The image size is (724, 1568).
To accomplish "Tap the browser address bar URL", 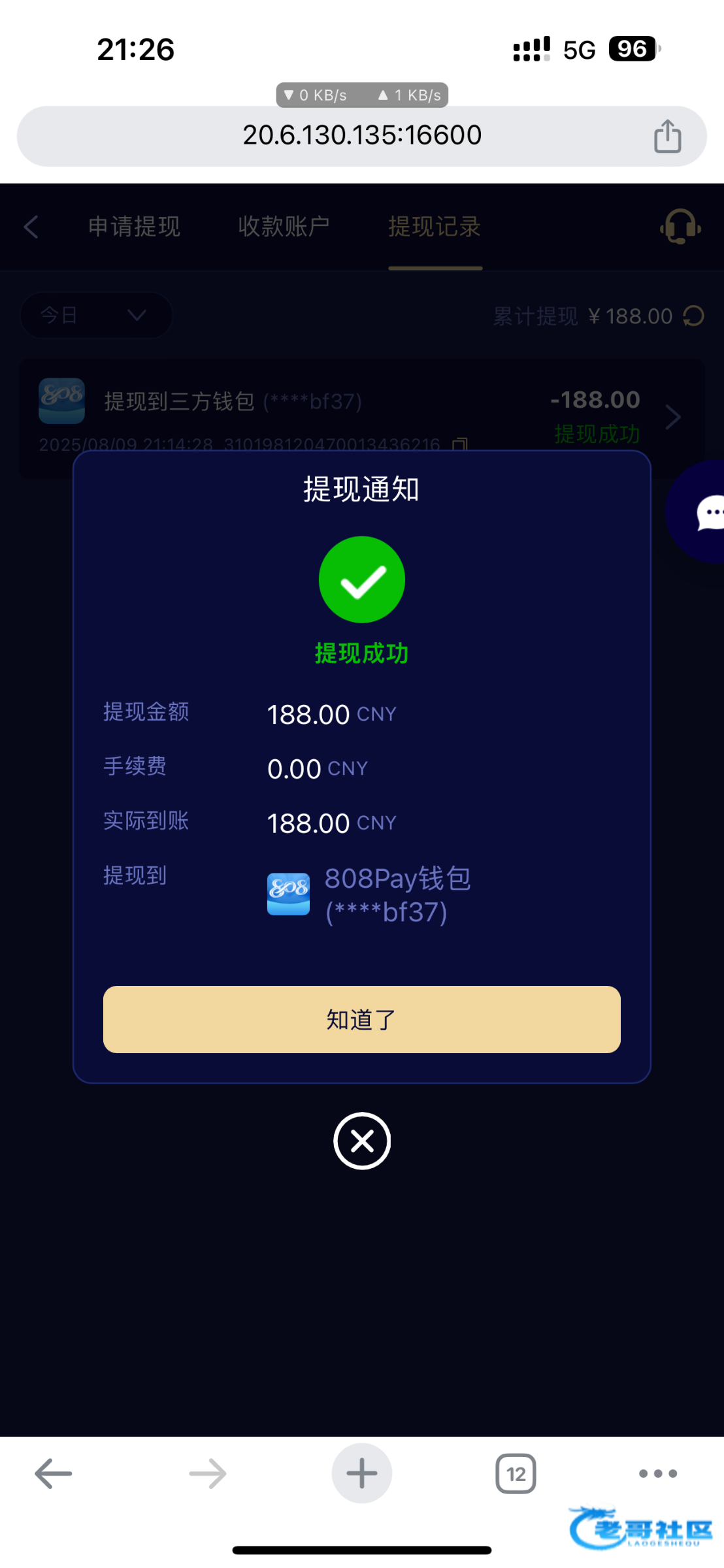I will [362, 135].
